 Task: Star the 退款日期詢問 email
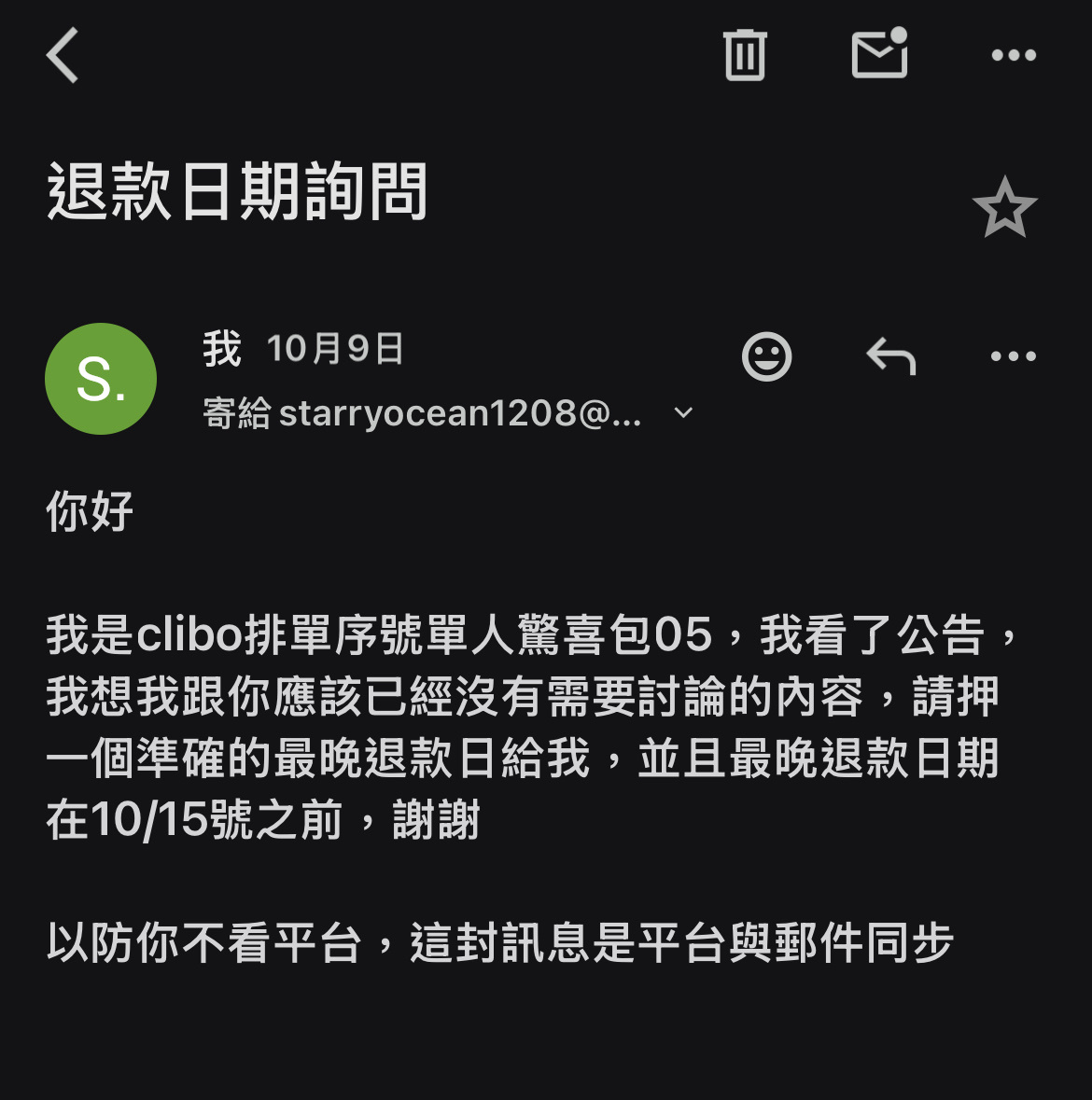(x=1004, y=207)
